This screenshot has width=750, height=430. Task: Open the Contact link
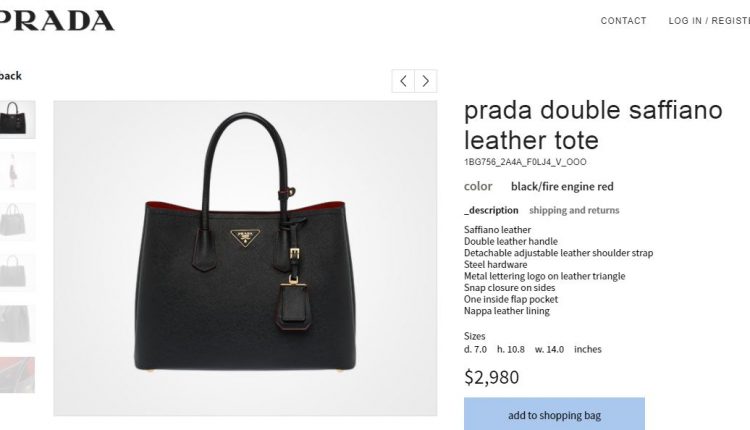623,21
